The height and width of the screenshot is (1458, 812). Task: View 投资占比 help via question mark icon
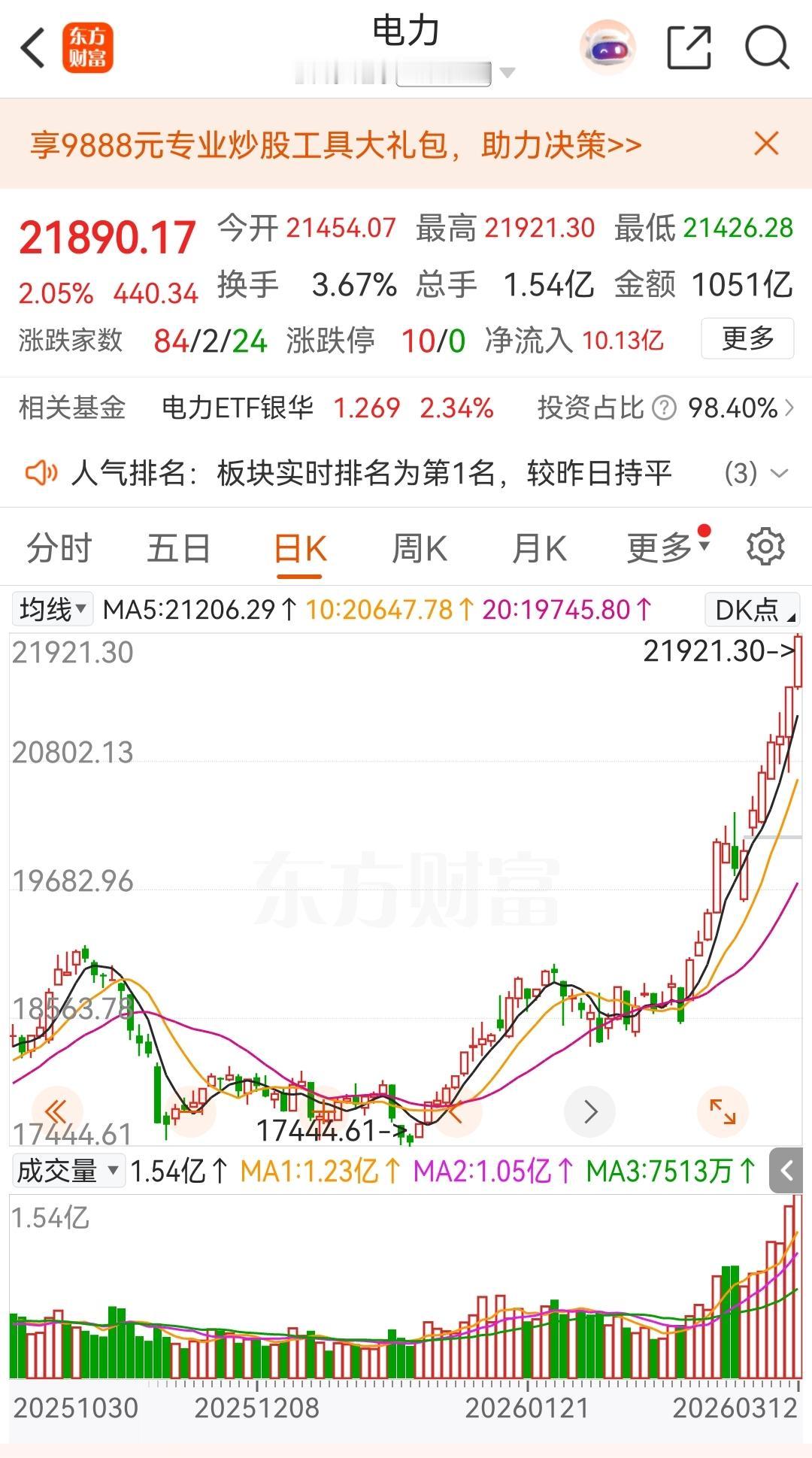[665, 408]
